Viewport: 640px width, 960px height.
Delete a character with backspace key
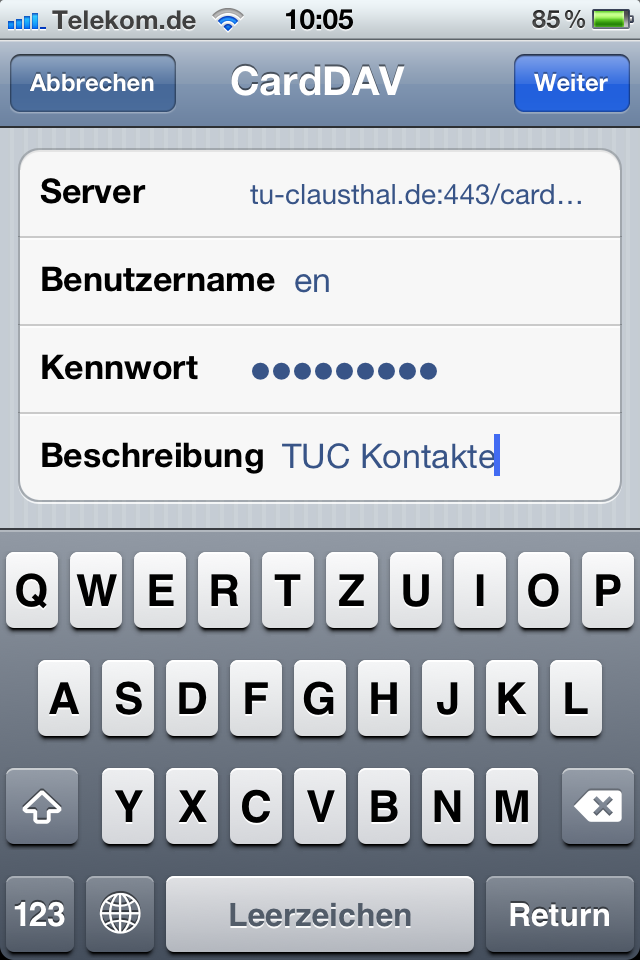(597, 806)
